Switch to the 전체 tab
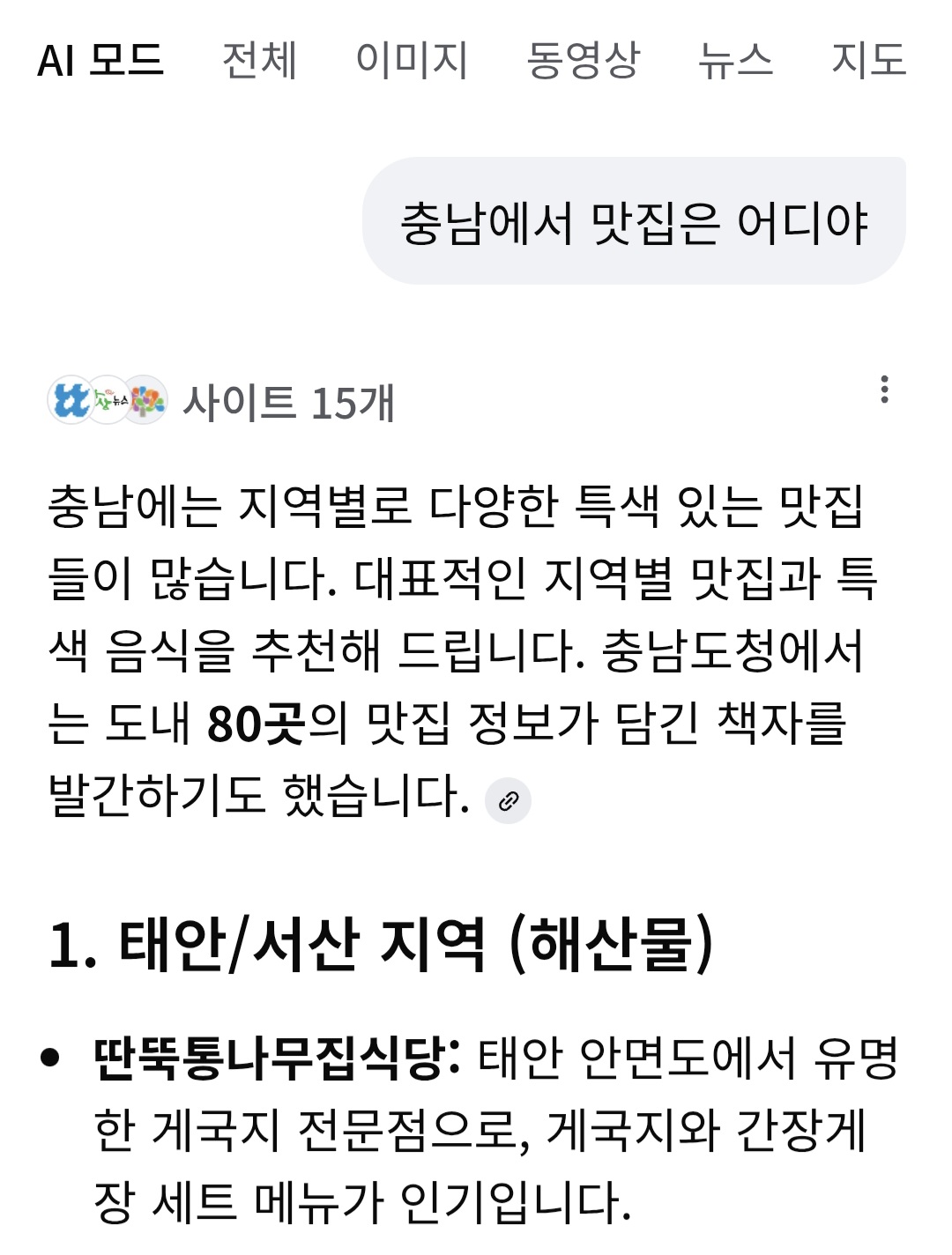Image resolution: width=952 pixels, height=1255 pixels. pos(259,61)
